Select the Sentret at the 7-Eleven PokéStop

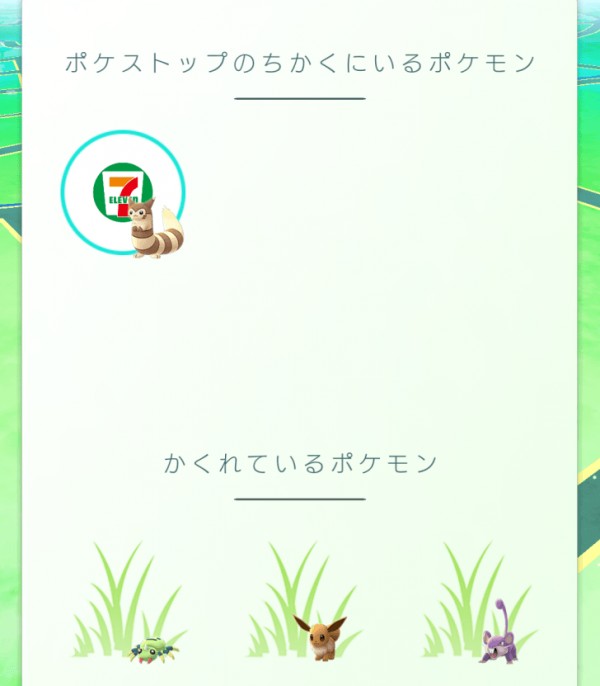pos(153,229)
